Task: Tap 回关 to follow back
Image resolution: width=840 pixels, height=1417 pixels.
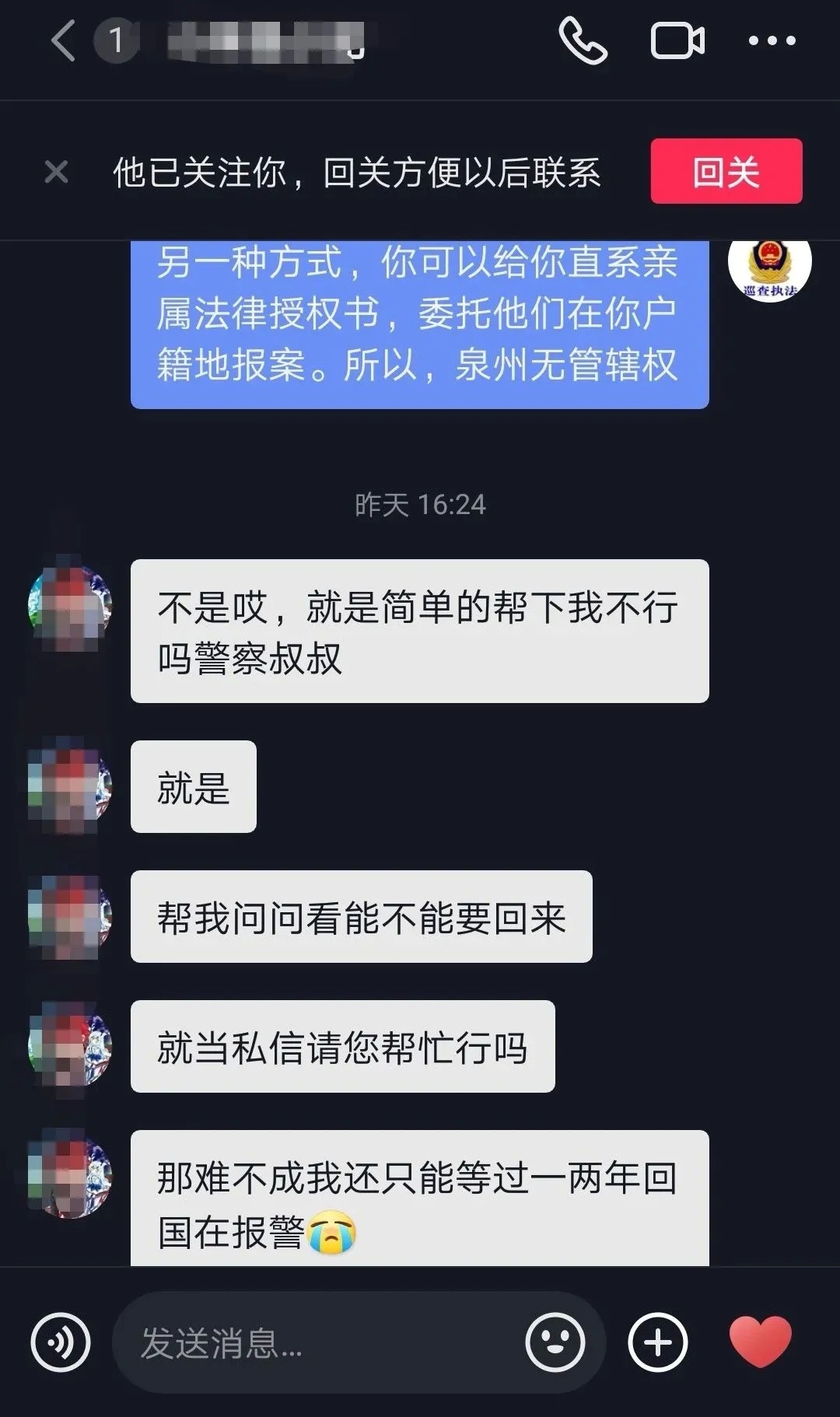Action: click(726, 172)
